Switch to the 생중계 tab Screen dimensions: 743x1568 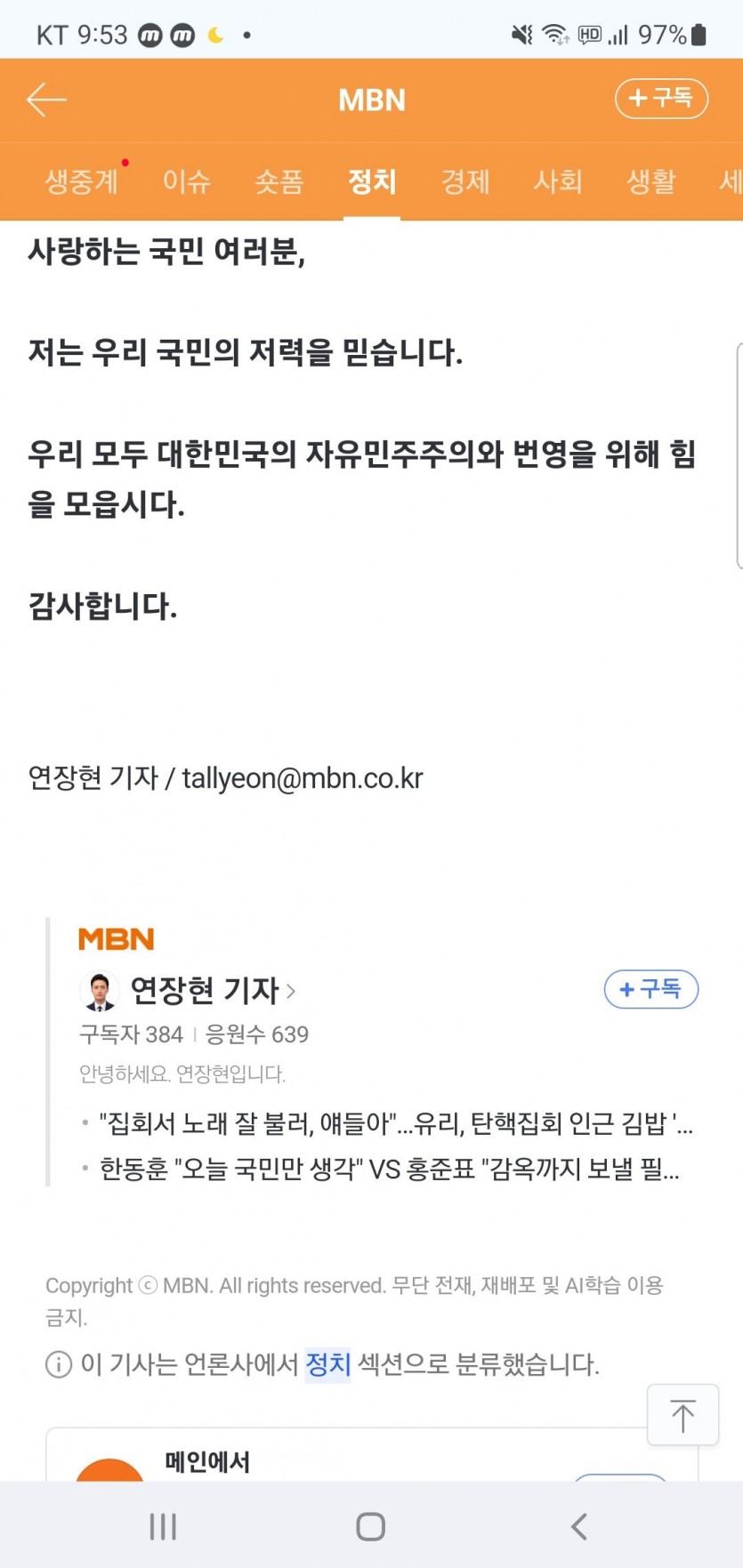[x=81, y=181]
